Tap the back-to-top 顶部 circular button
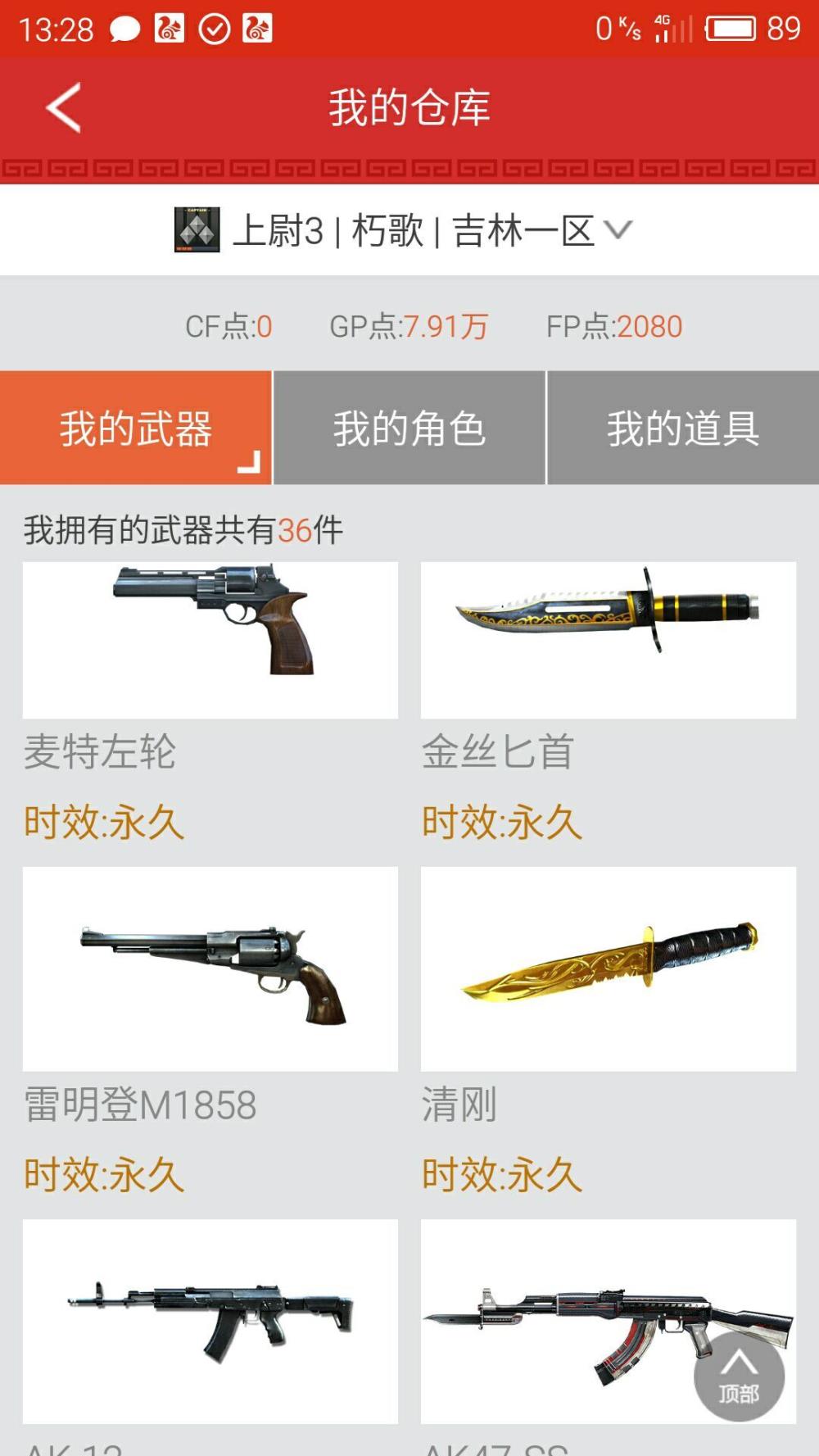Viewport: 819px width, 1456px height. tap(740, 1377)
